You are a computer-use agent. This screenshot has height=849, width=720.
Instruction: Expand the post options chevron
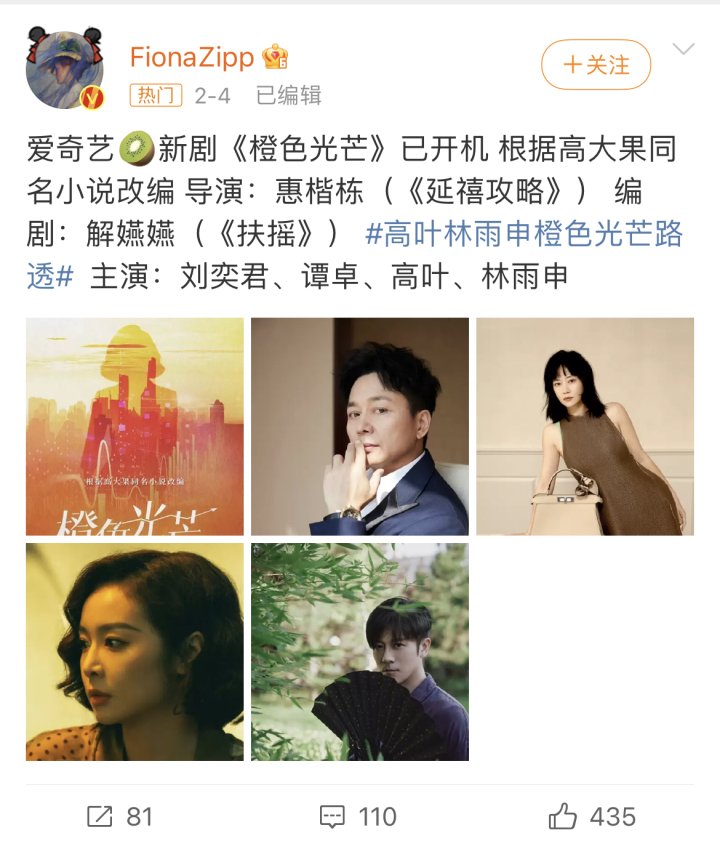click(684, 50)
